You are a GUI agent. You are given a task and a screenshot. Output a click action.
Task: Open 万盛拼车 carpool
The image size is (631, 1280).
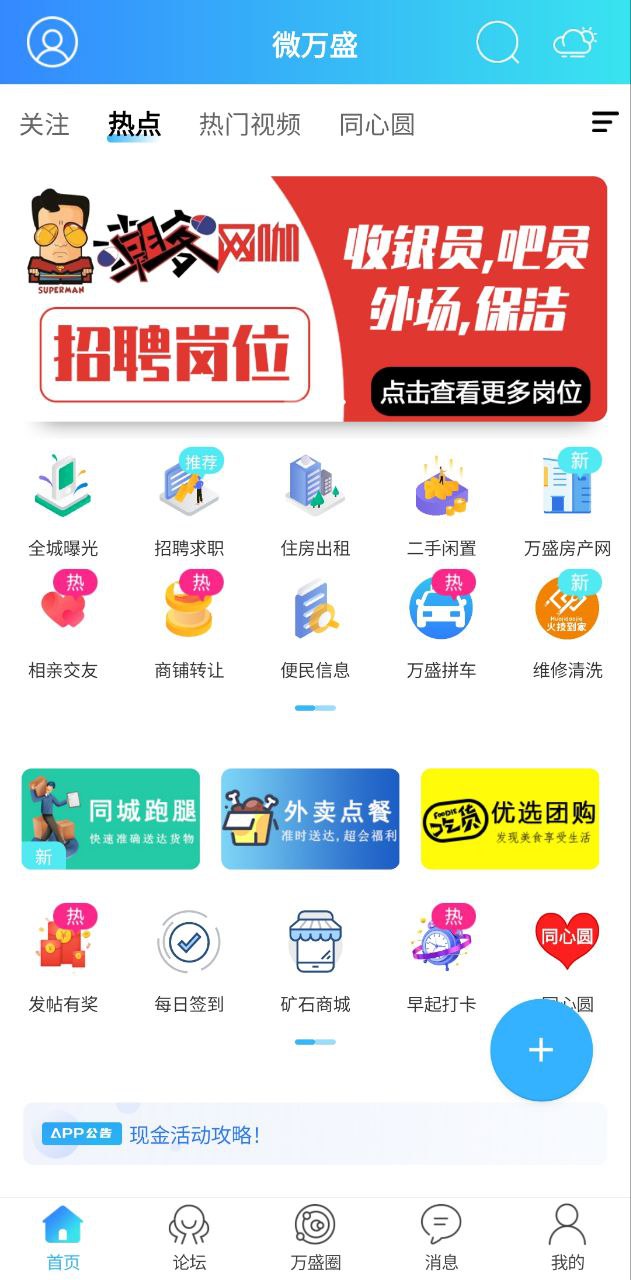tap(441, 626)
